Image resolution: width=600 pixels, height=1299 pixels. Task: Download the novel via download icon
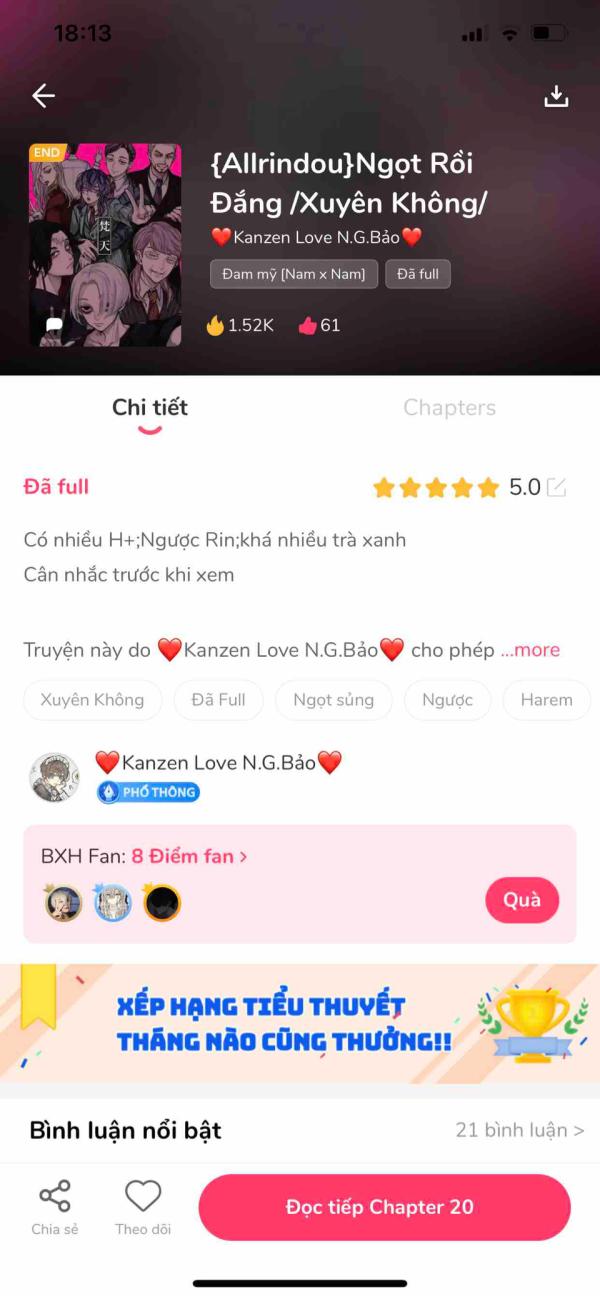pos(556,96)
